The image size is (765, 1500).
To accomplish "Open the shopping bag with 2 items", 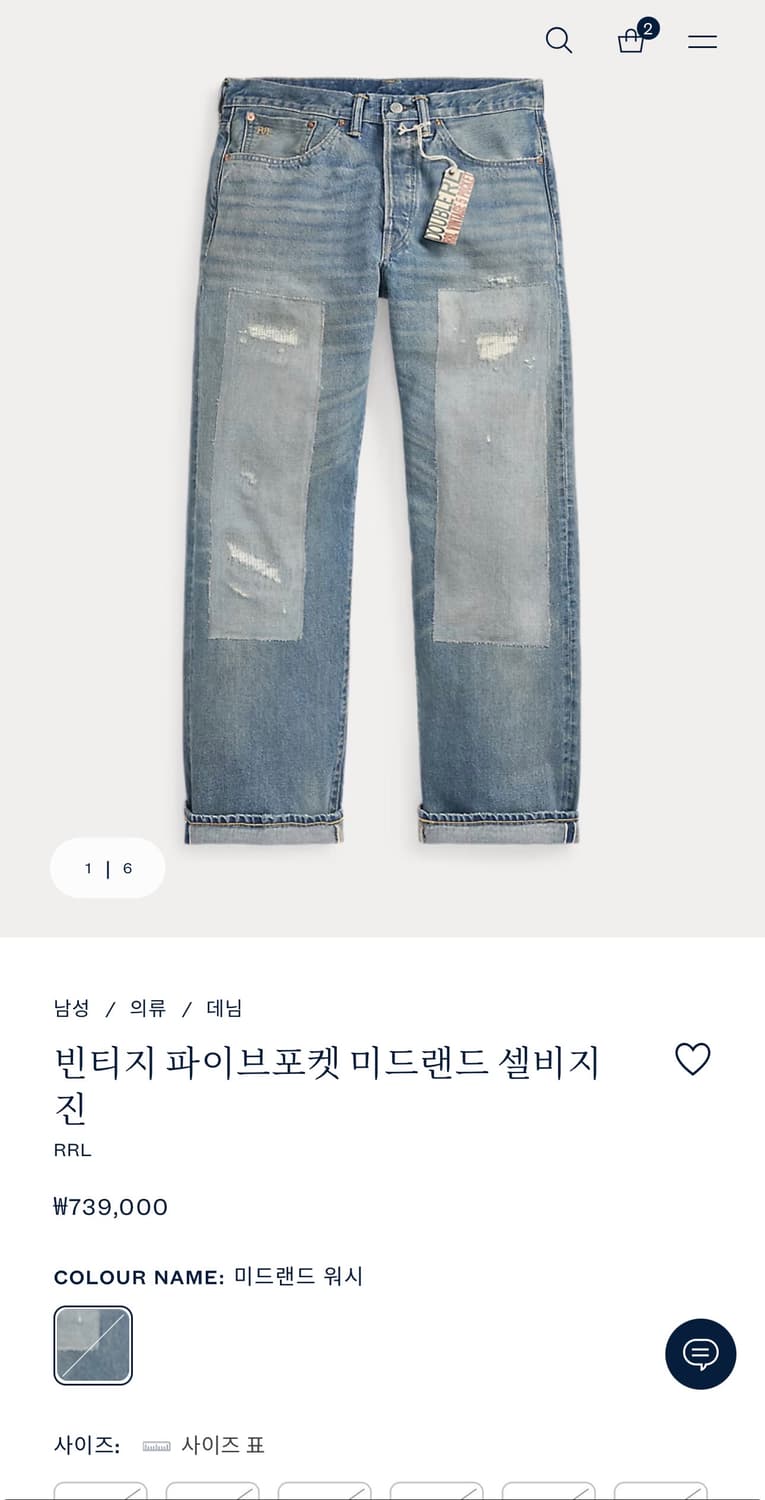I will pos(632,42).
